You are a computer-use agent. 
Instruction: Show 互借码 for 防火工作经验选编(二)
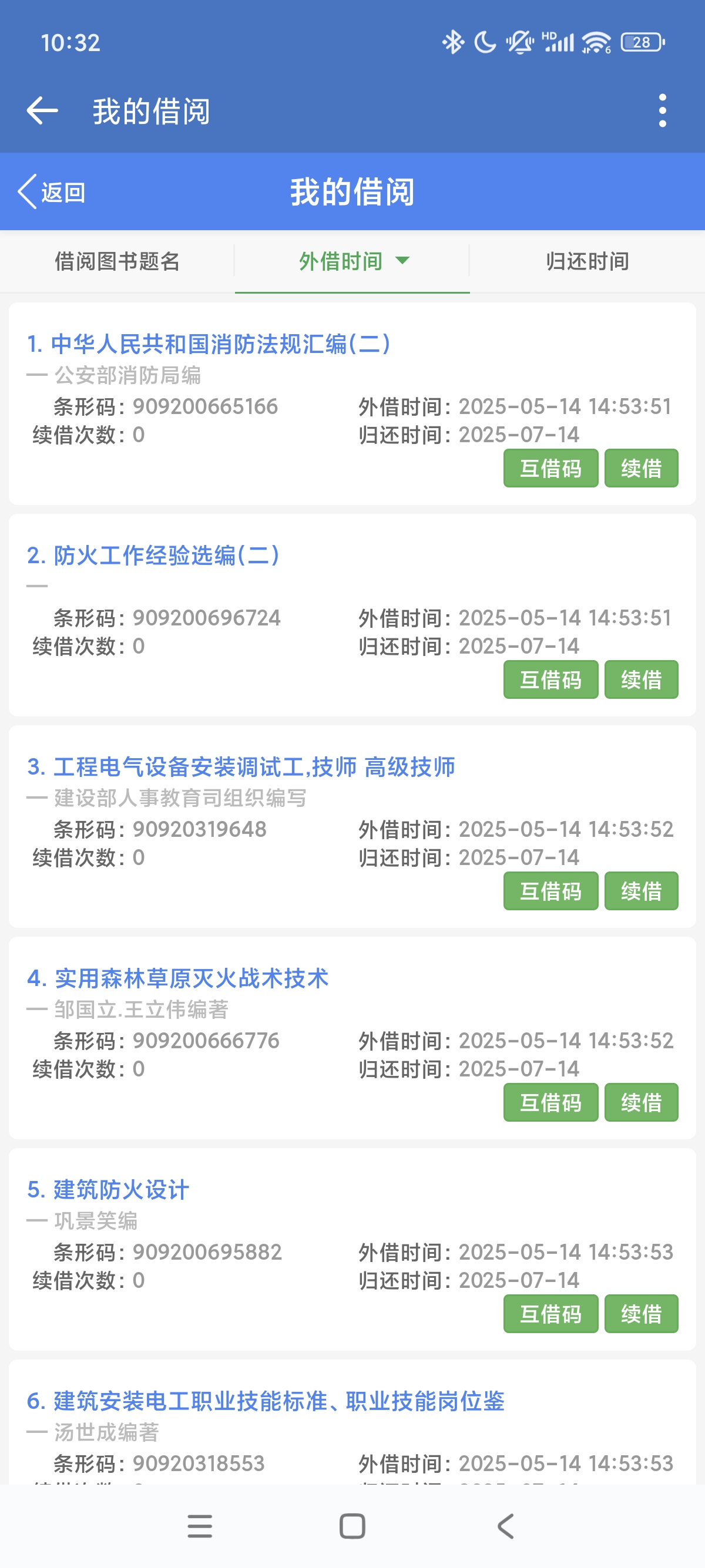click(550, 679)
